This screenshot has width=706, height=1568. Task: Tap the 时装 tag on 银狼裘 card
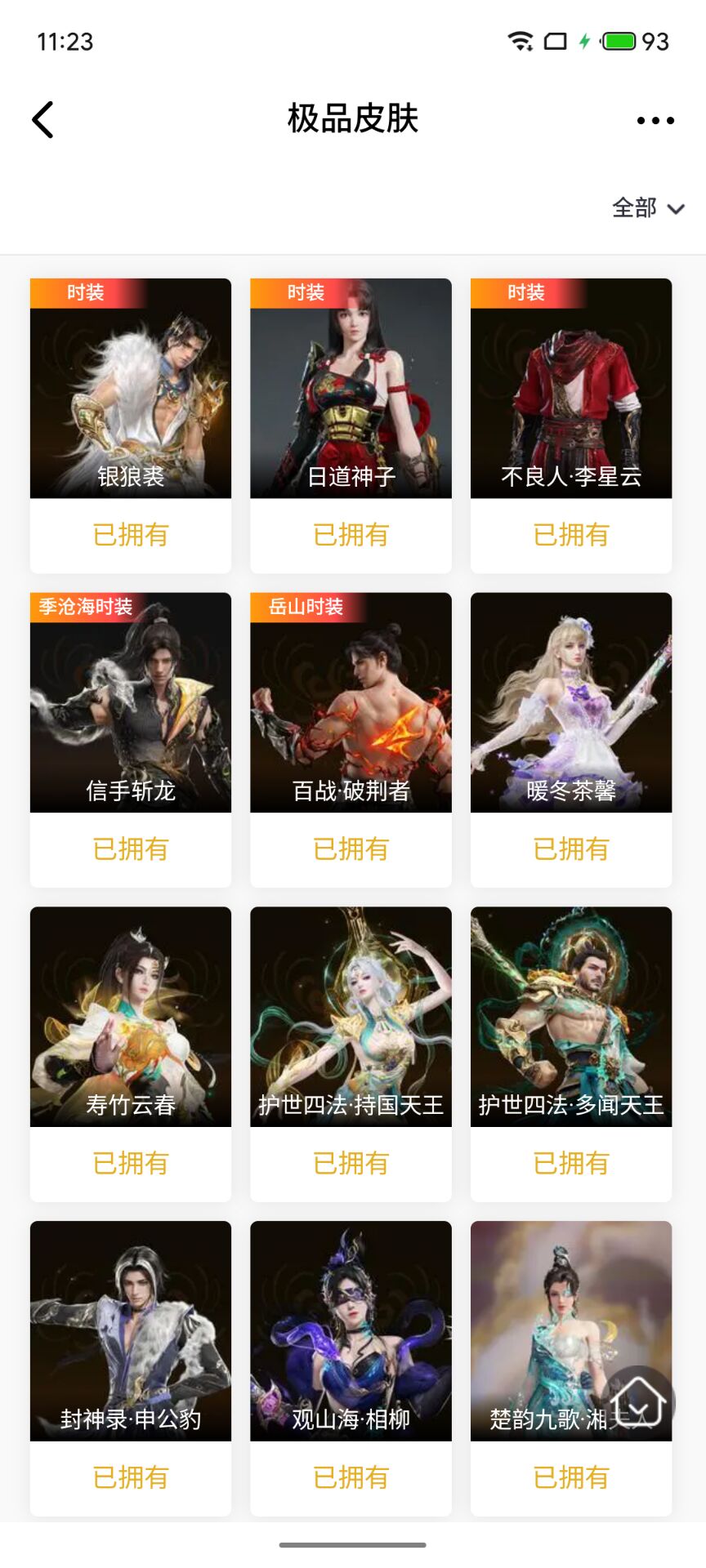pos(83,293)
